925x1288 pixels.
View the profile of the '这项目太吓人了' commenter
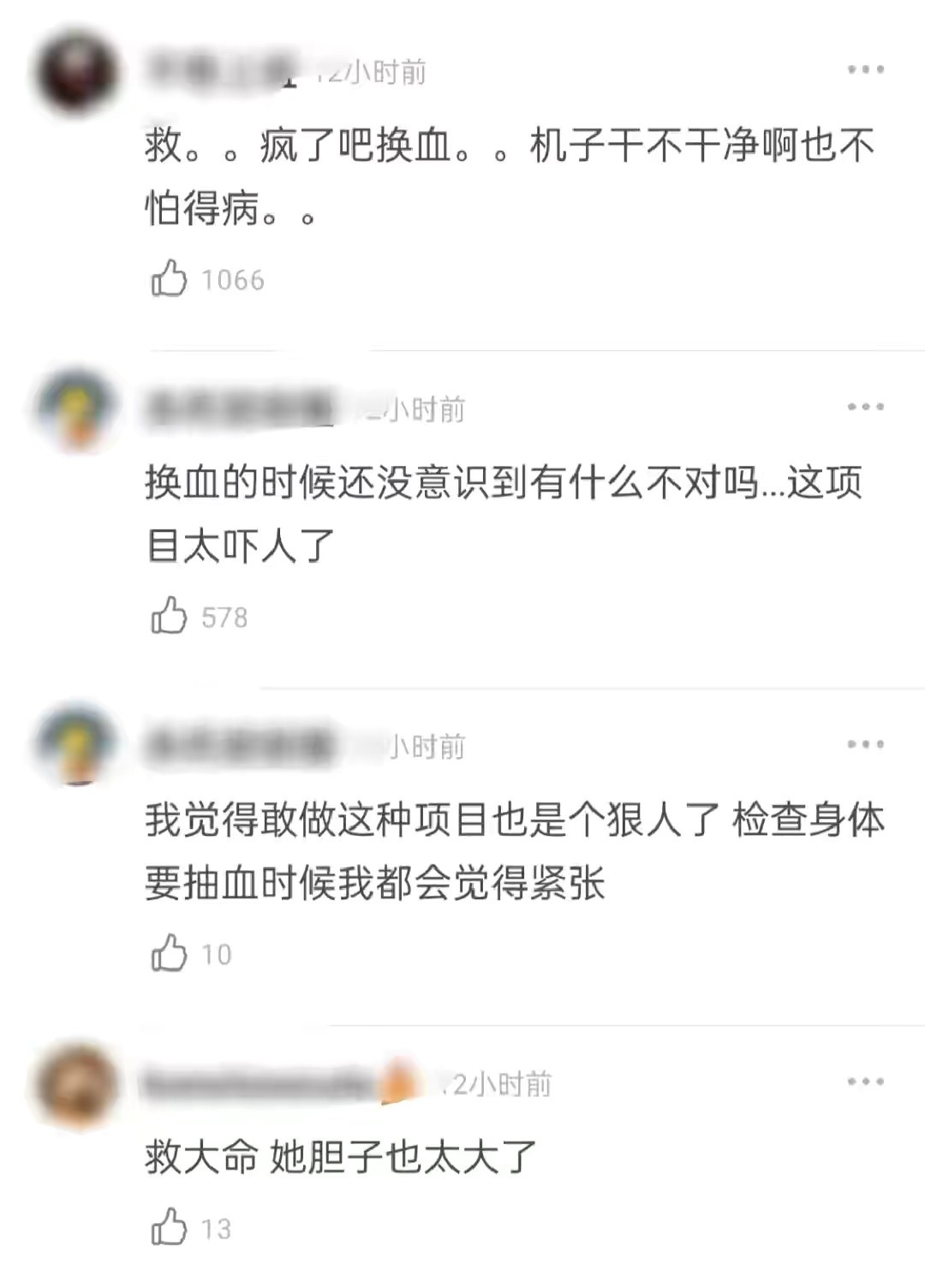coord(76,409)
